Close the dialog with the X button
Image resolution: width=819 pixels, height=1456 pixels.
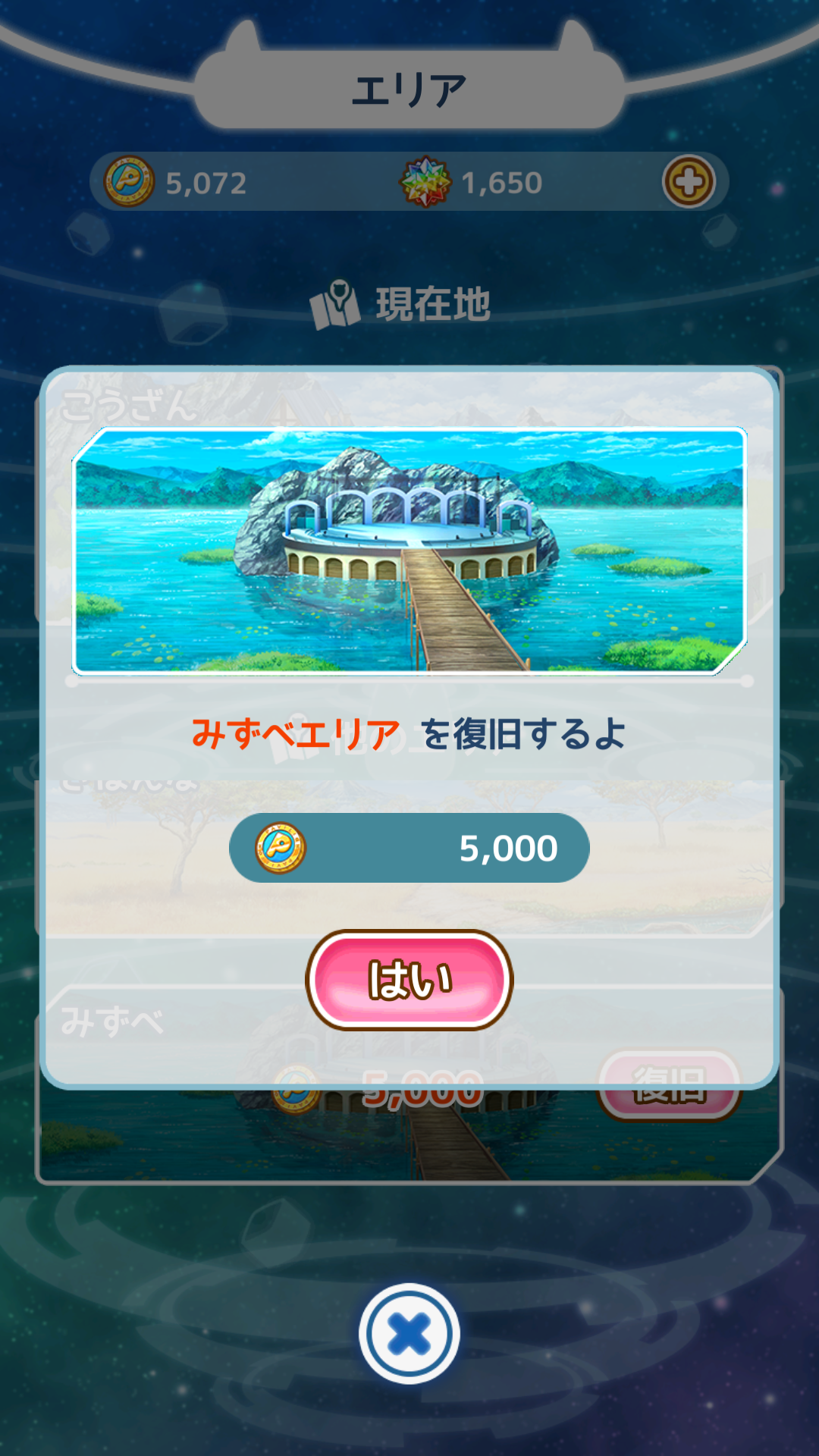[409, 1334]
